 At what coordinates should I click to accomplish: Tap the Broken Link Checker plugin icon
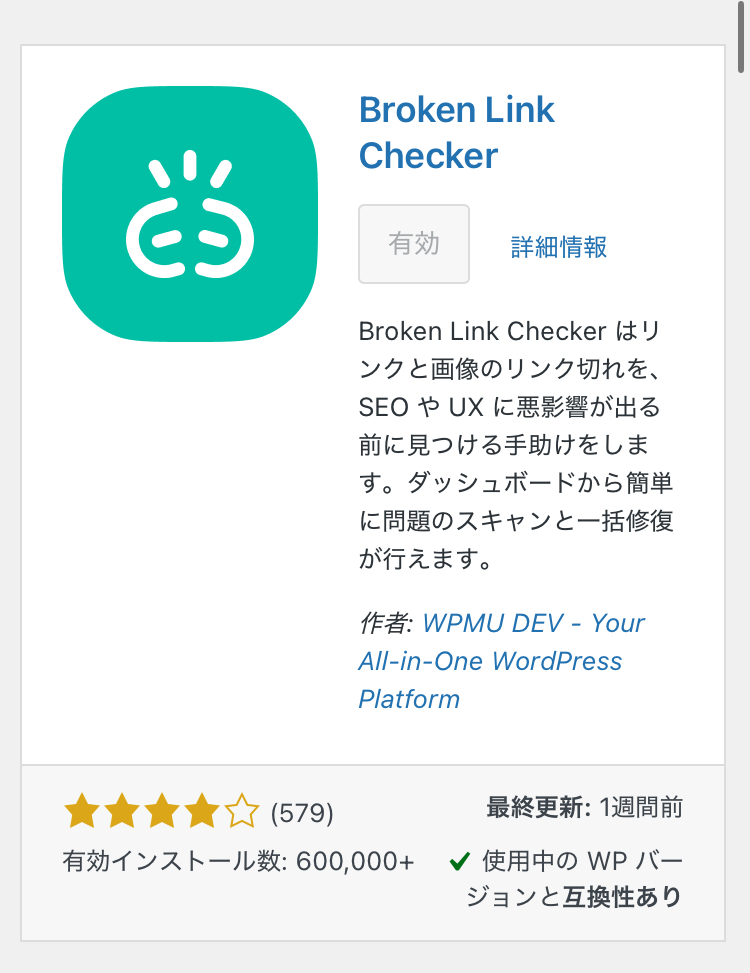pyautogui.click(x=190, y=216)
